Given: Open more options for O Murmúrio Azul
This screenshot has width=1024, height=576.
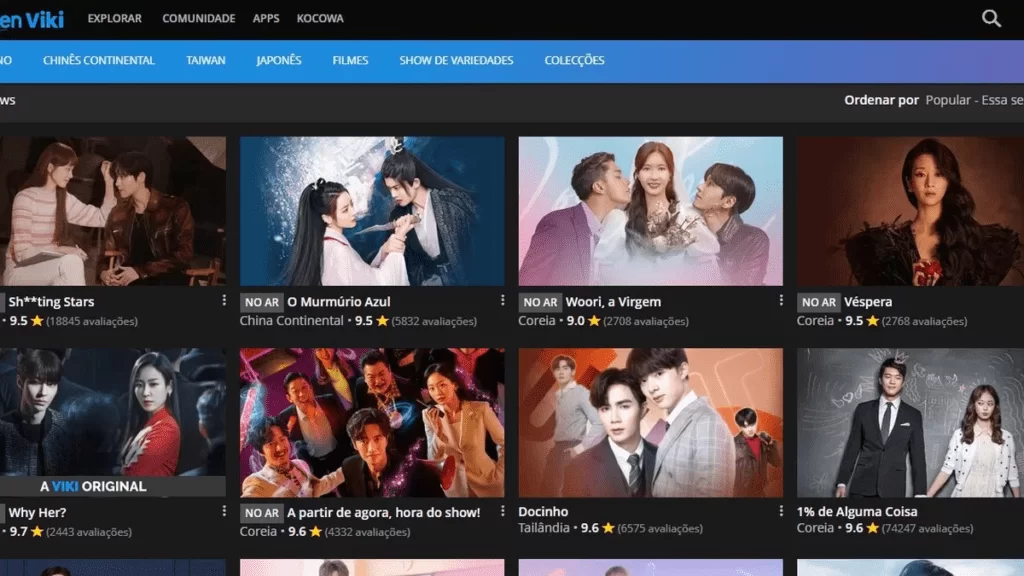Looking at the screenshot, I should pyautogui.click(x=502, y=301).
